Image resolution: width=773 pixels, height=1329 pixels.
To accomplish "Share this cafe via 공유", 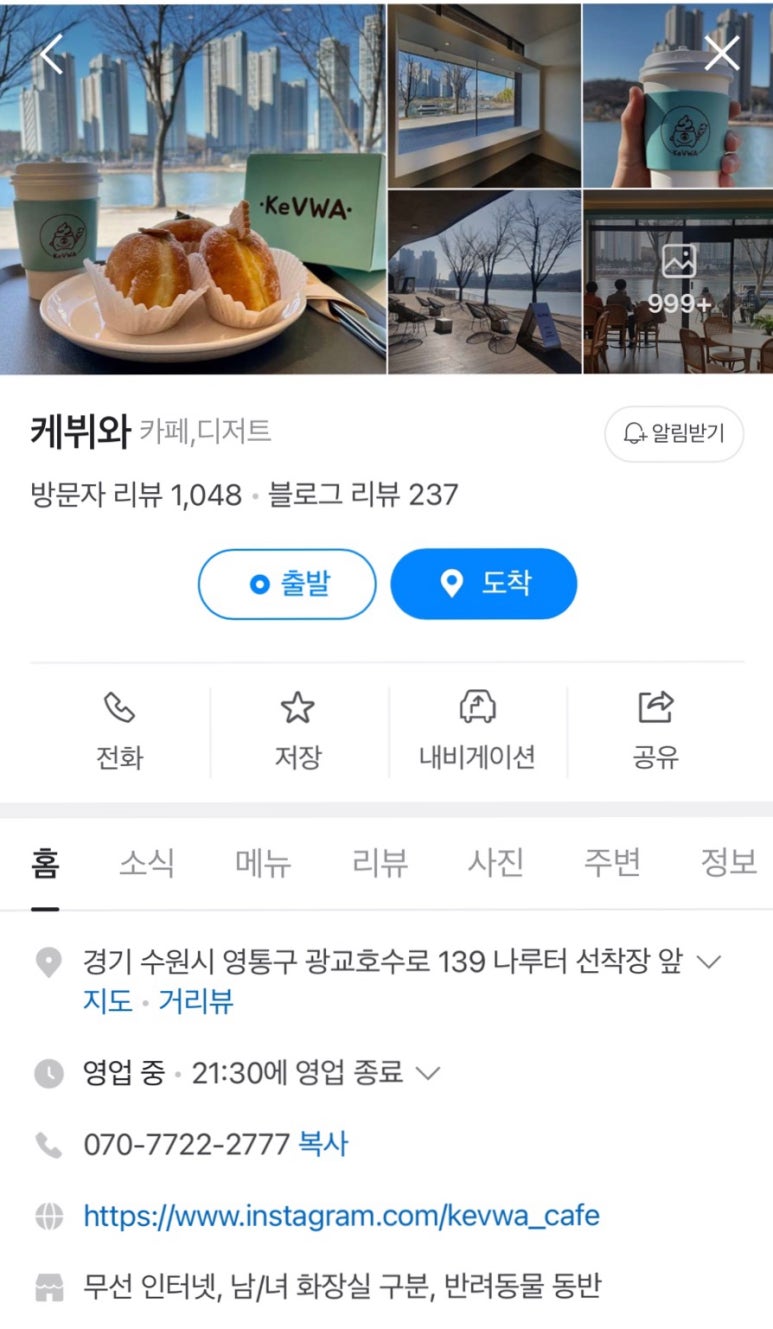I will [x=656, y=731].
